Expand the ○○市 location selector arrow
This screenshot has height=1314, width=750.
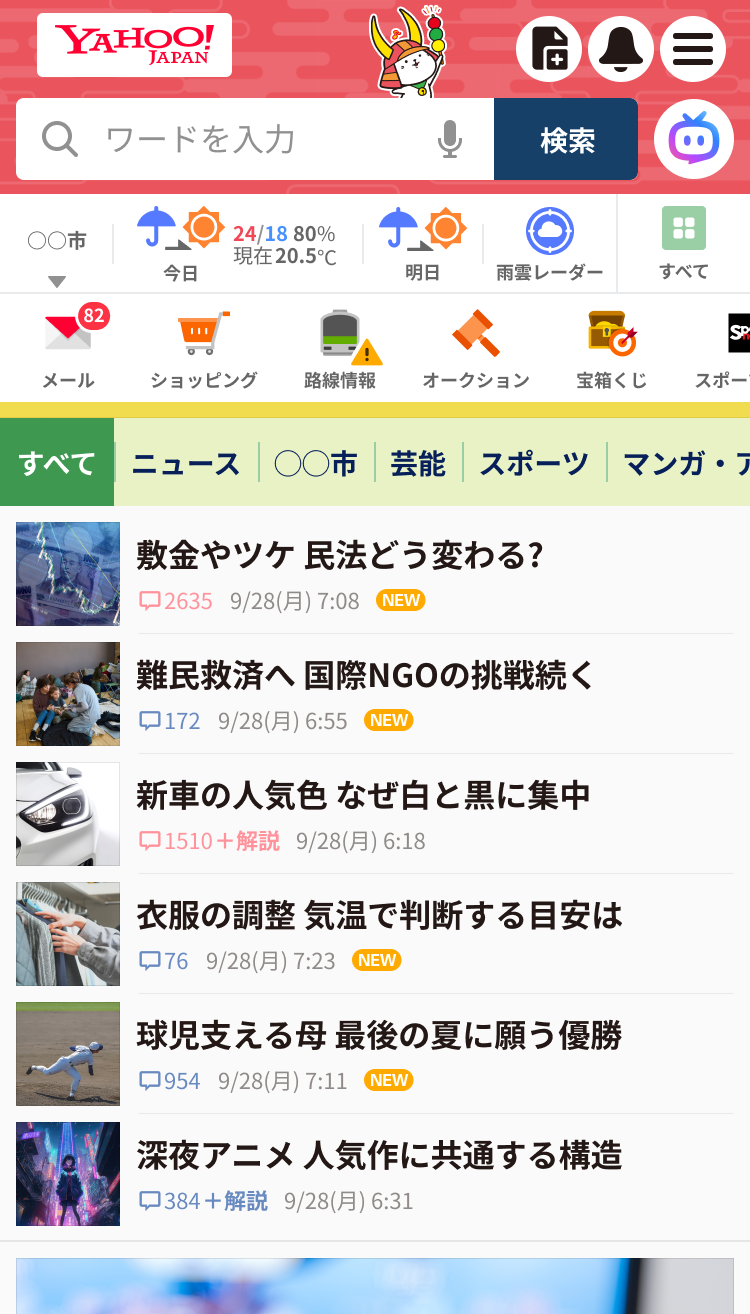56,281
